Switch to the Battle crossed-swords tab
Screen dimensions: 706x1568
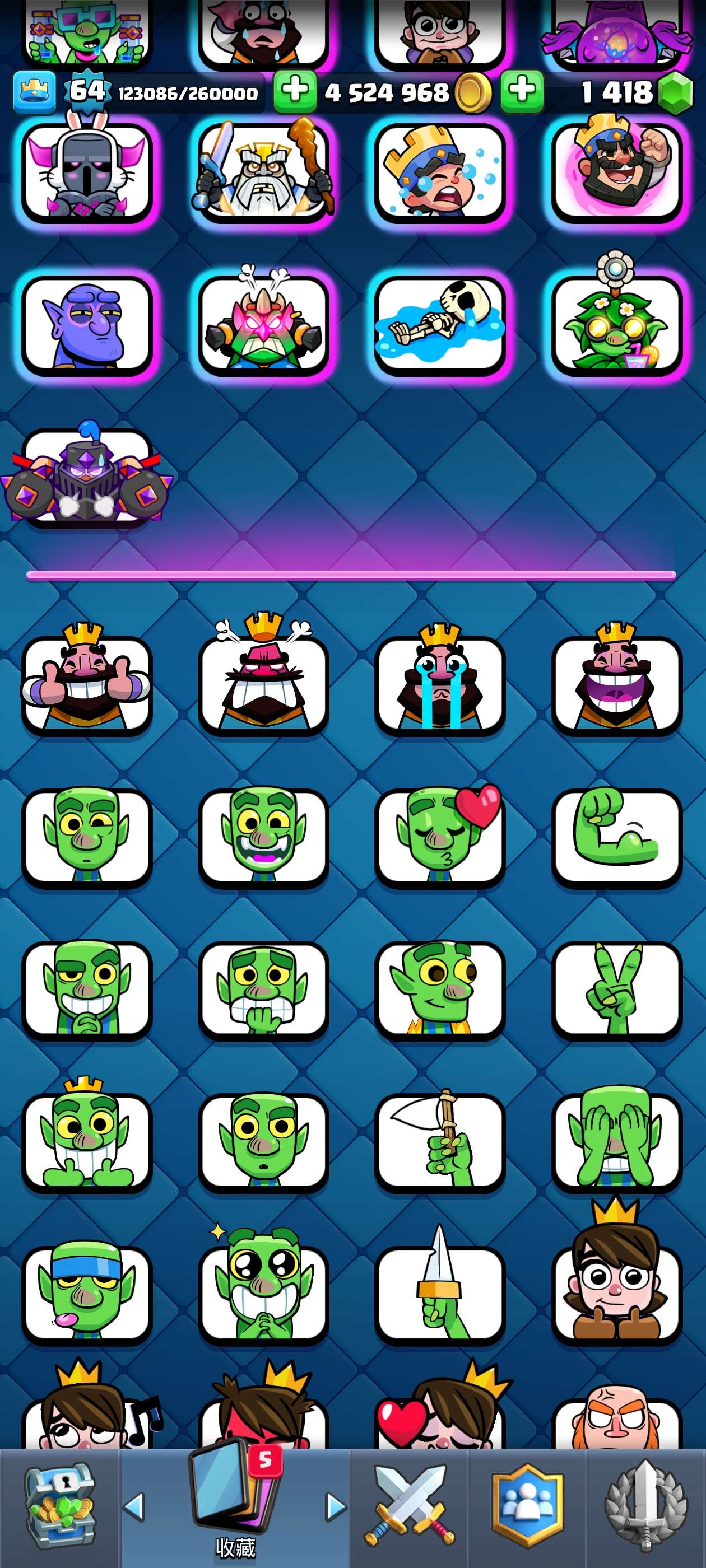(x=410, y=1506)
